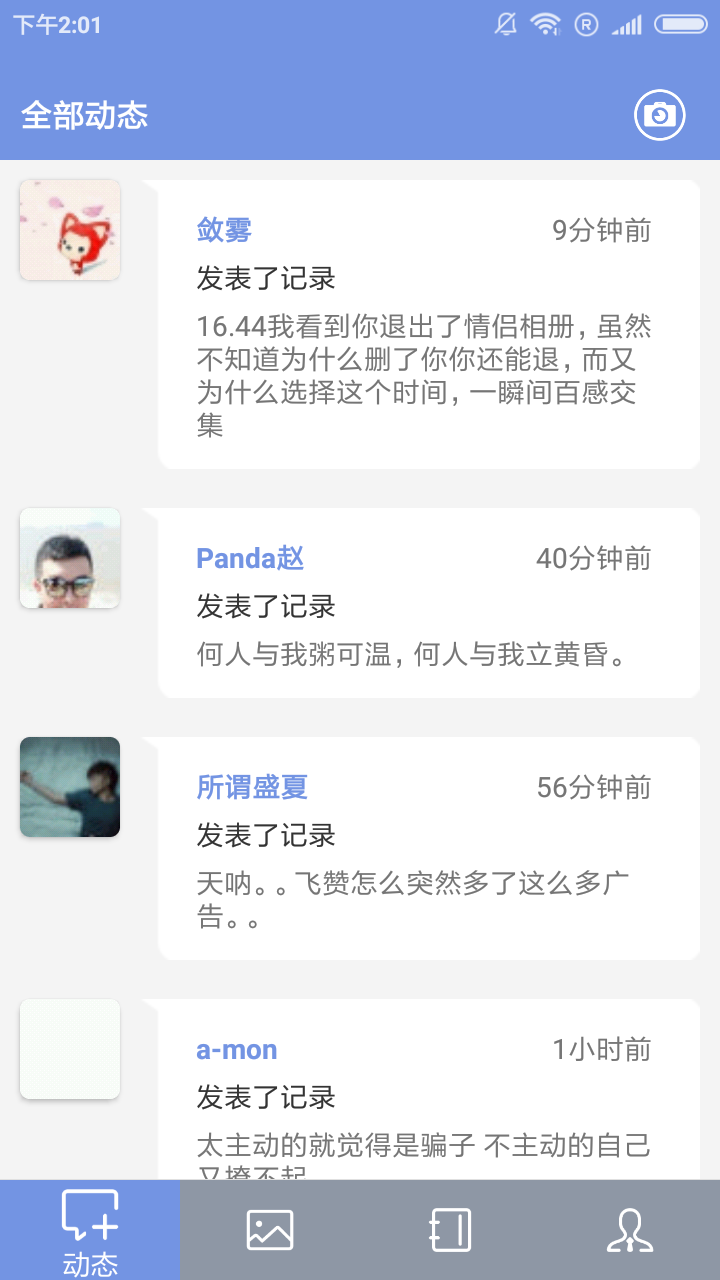Tap 所谓盛夏's profile picture
720x1280 pixels.
(70, 787)
